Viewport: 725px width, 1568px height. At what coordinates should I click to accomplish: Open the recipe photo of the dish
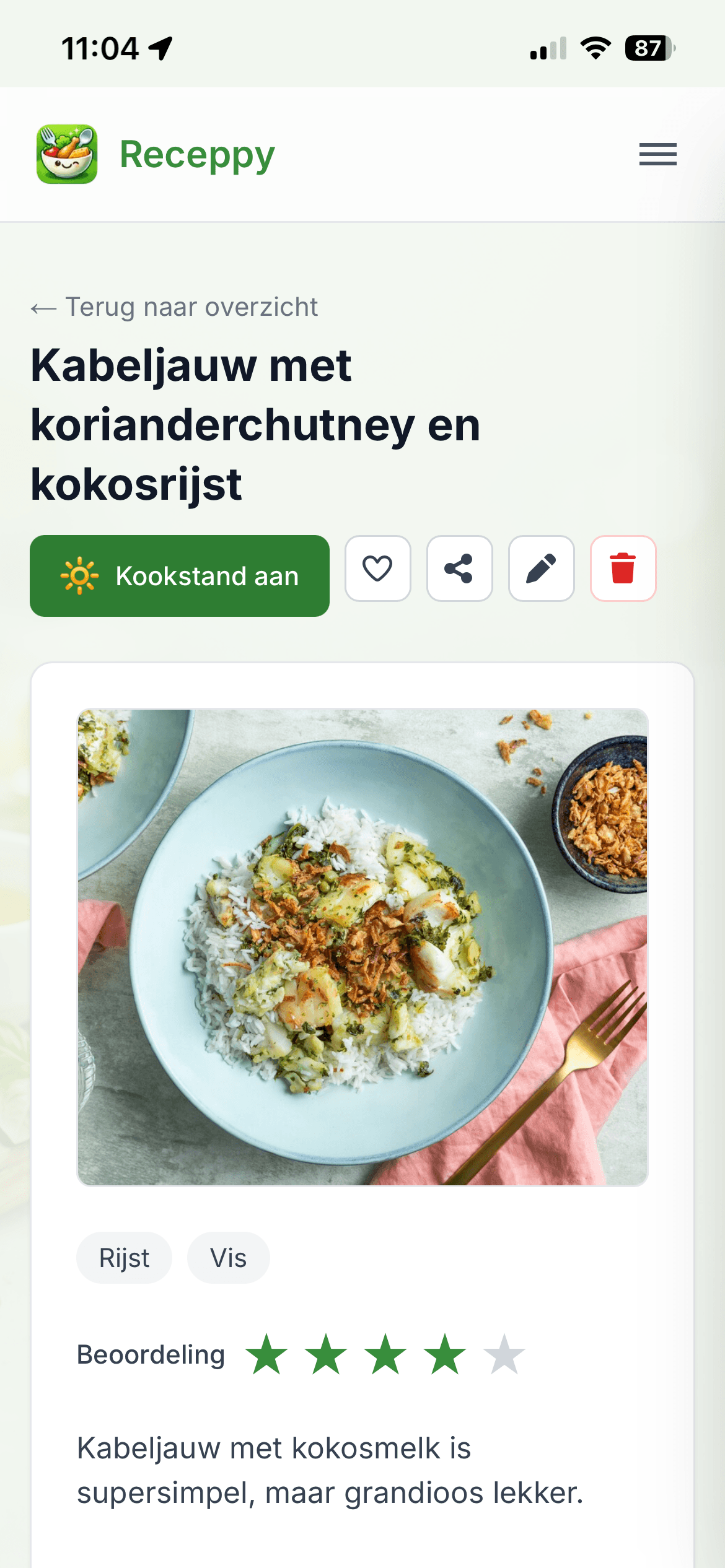tap(362, 947)
